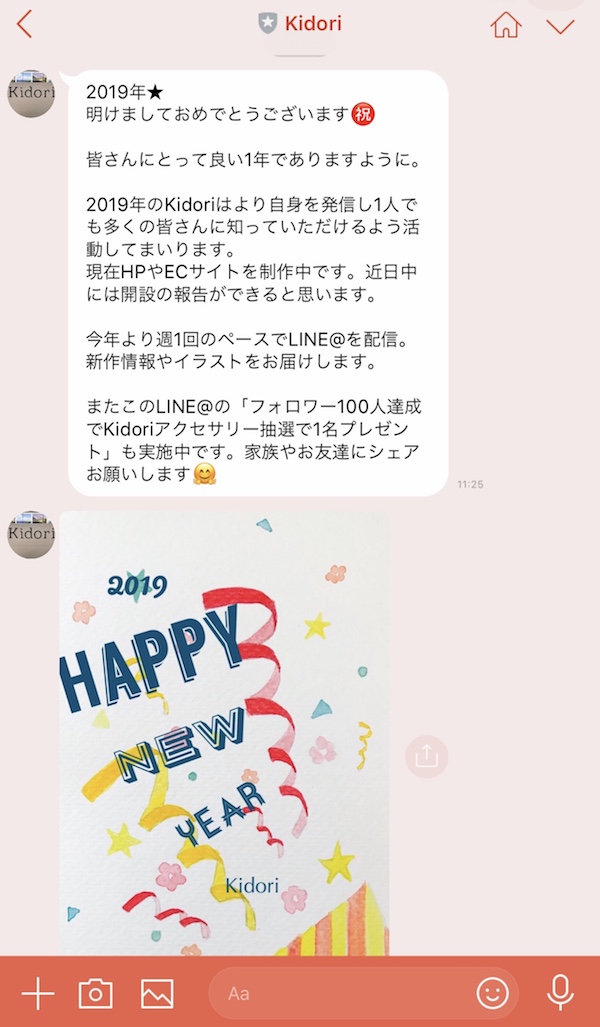Share the Happy New Year image
This screenshot has height=1027, width=600.
pyautogui.click(x=426, y=756)
